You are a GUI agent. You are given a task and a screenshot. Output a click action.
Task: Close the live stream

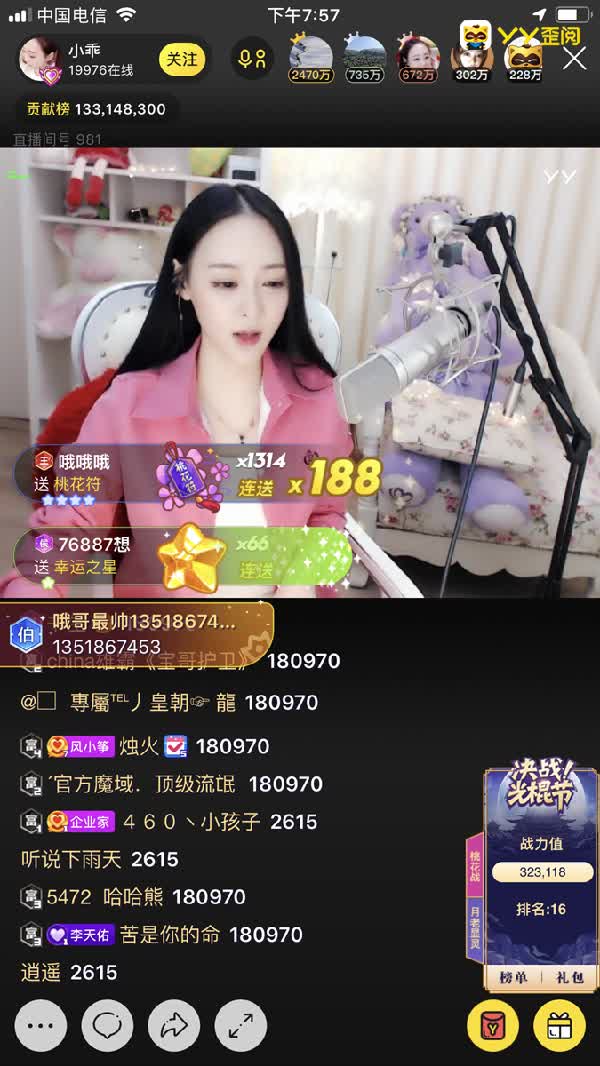574,58
